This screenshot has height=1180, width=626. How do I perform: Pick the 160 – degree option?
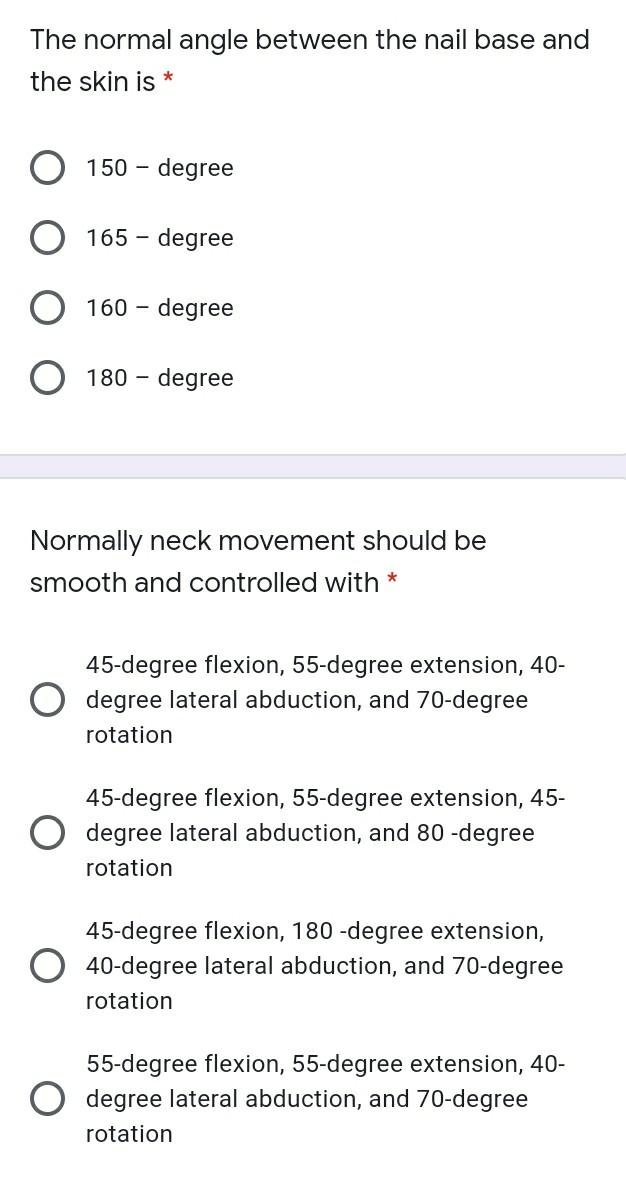(48, 308)
